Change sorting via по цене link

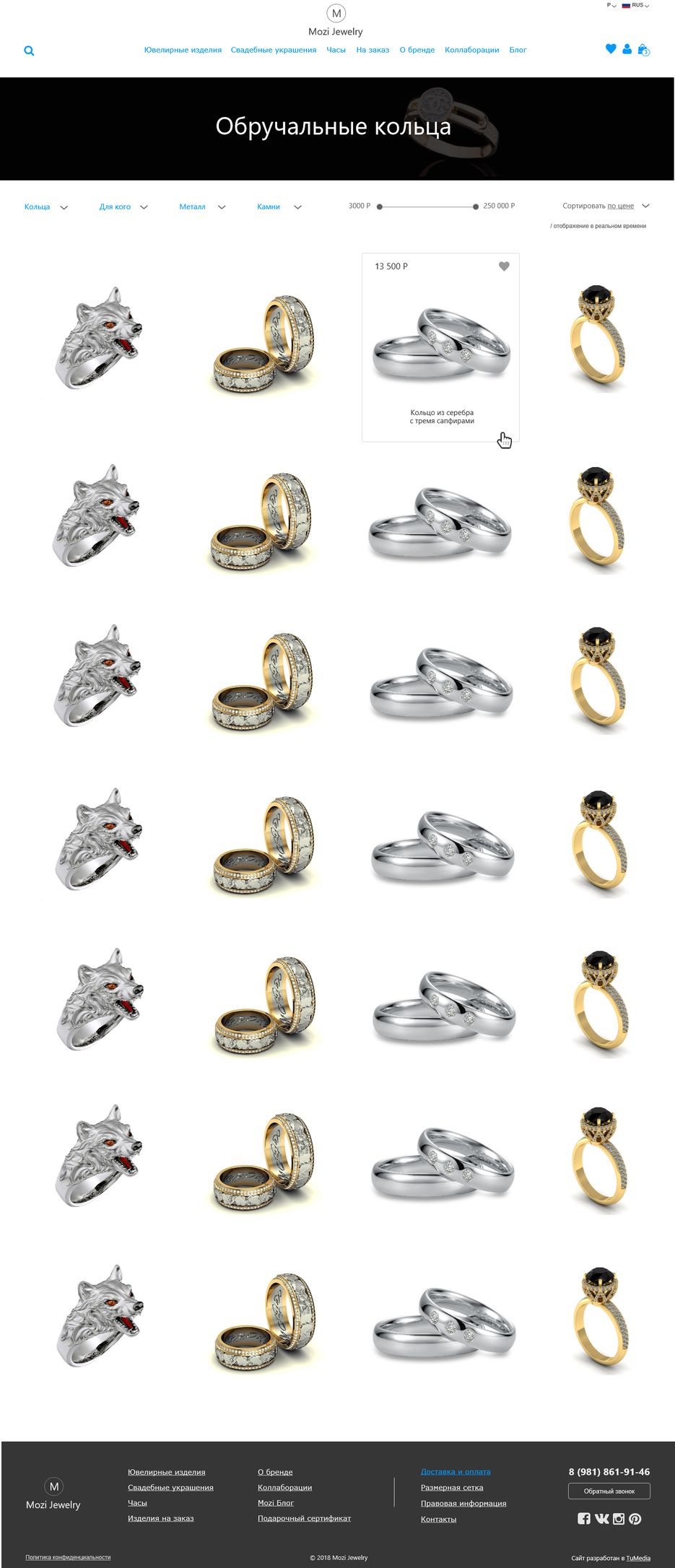pyautogui.click(x=620, y=206)
